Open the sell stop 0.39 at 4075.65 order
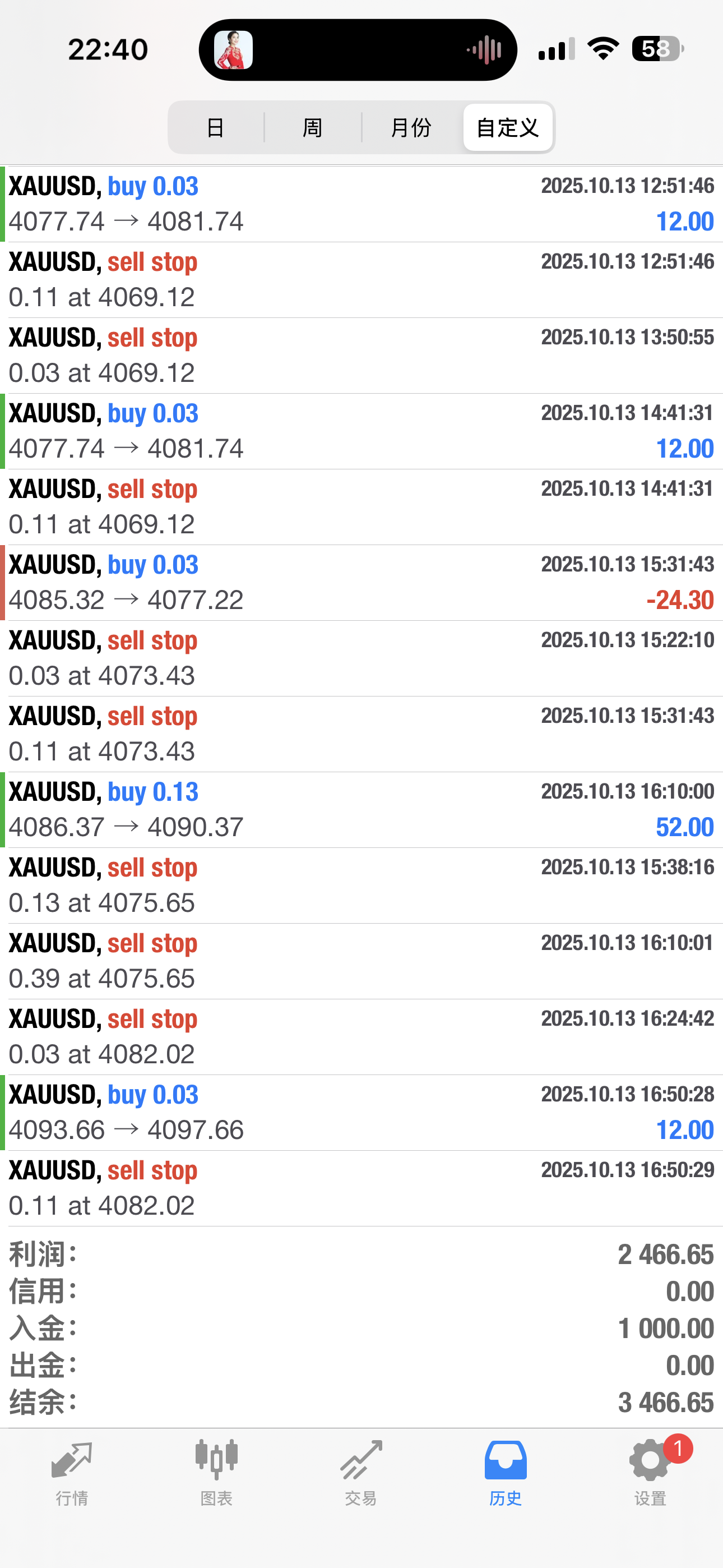This screenshot has width=723, height=1568. point(361,961)
